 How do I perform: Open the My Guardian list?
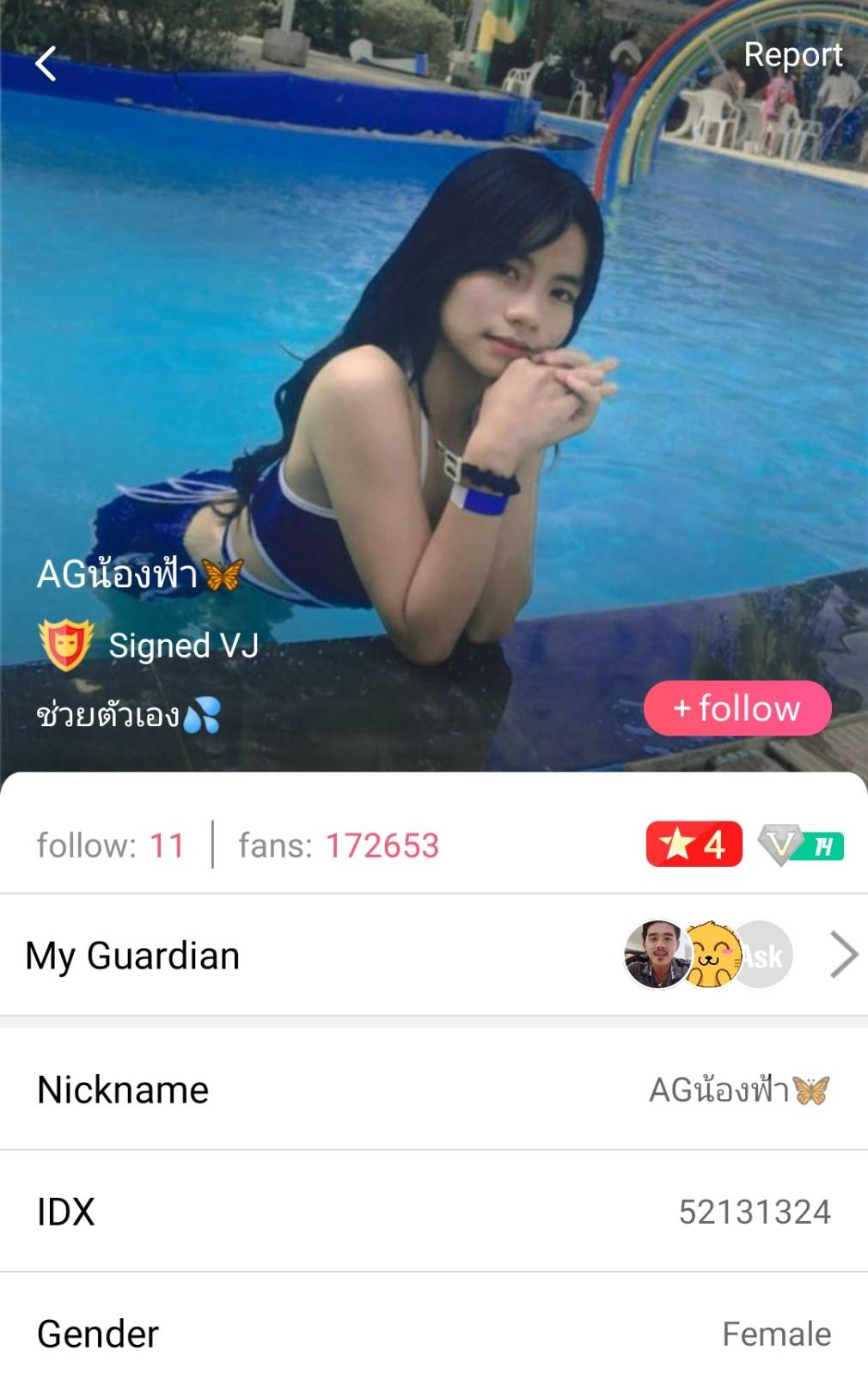pyautogui.click(x=842, y=955)
